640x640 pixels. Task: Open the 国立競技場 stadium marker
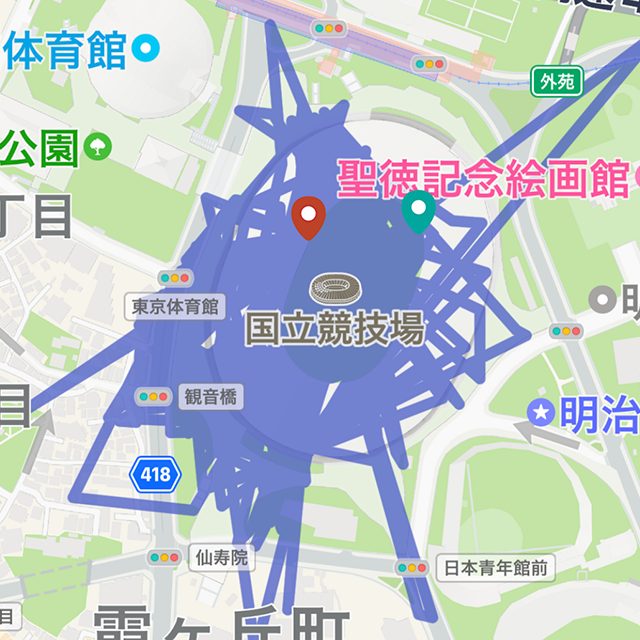[335, 289]
